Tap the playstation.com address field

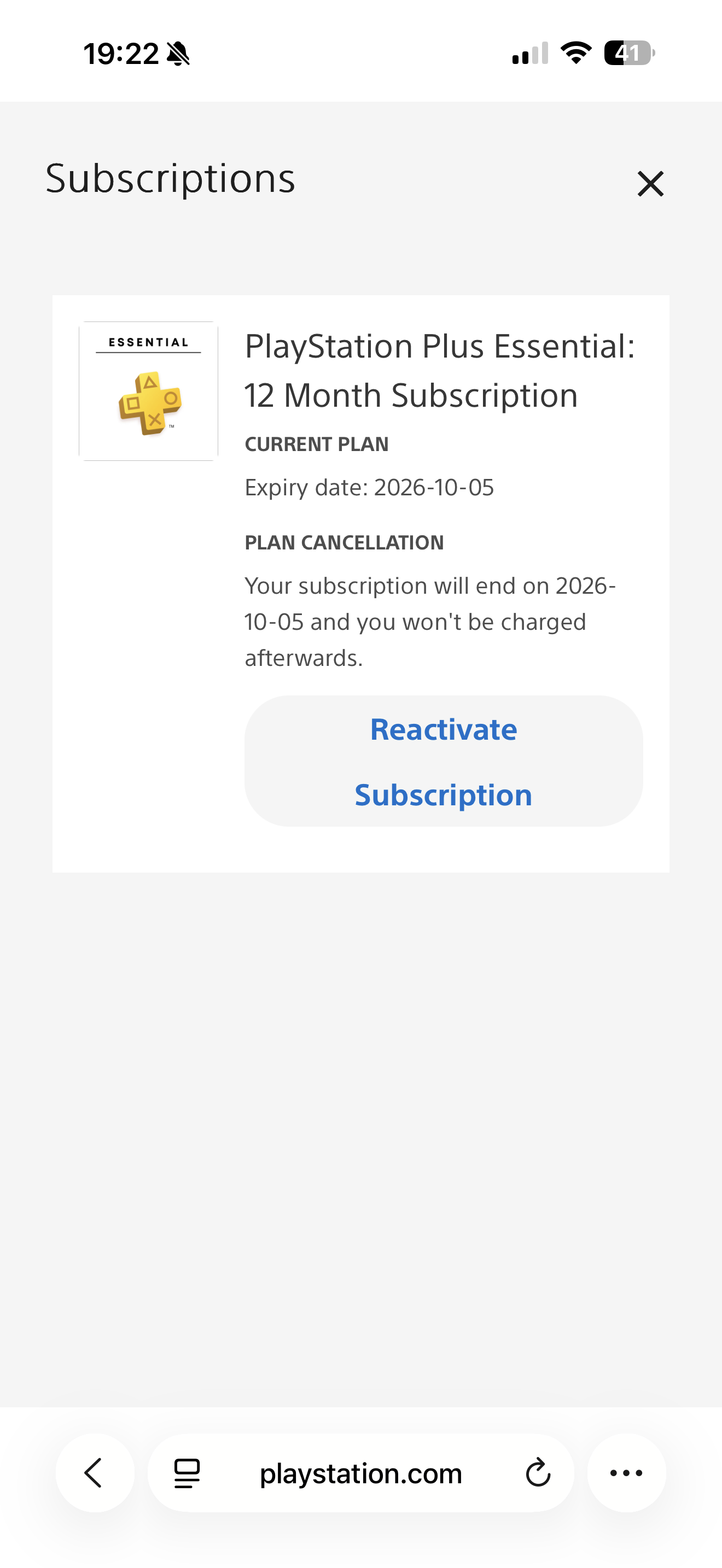(x=360, y=1473)
